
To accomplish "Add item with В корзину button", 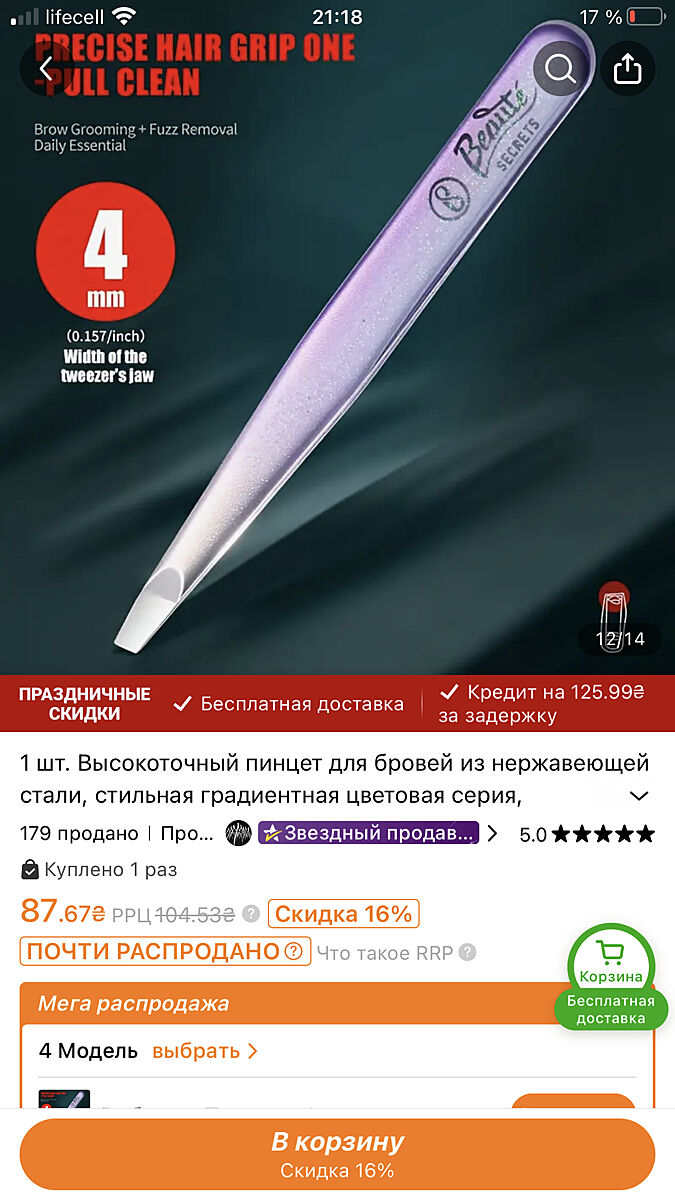I will pos(337,1154).
